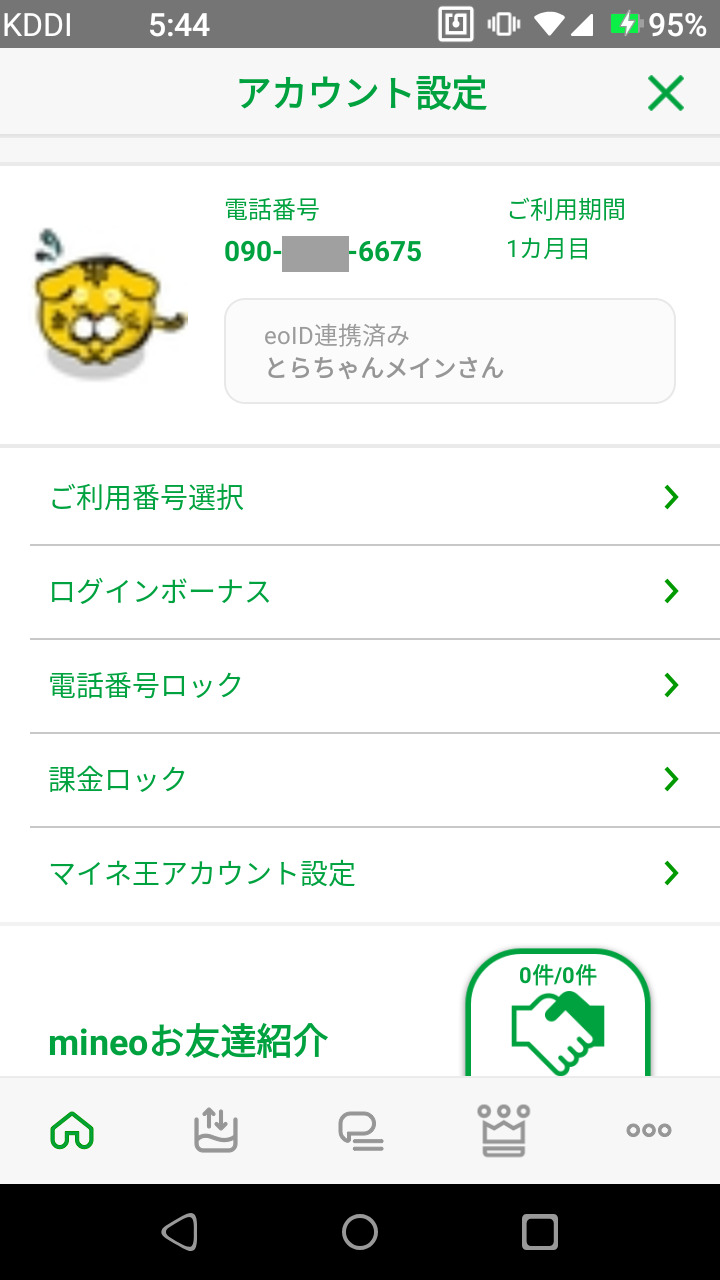
Task: Close the アカウント設定 screen
Action: (665, 94)
